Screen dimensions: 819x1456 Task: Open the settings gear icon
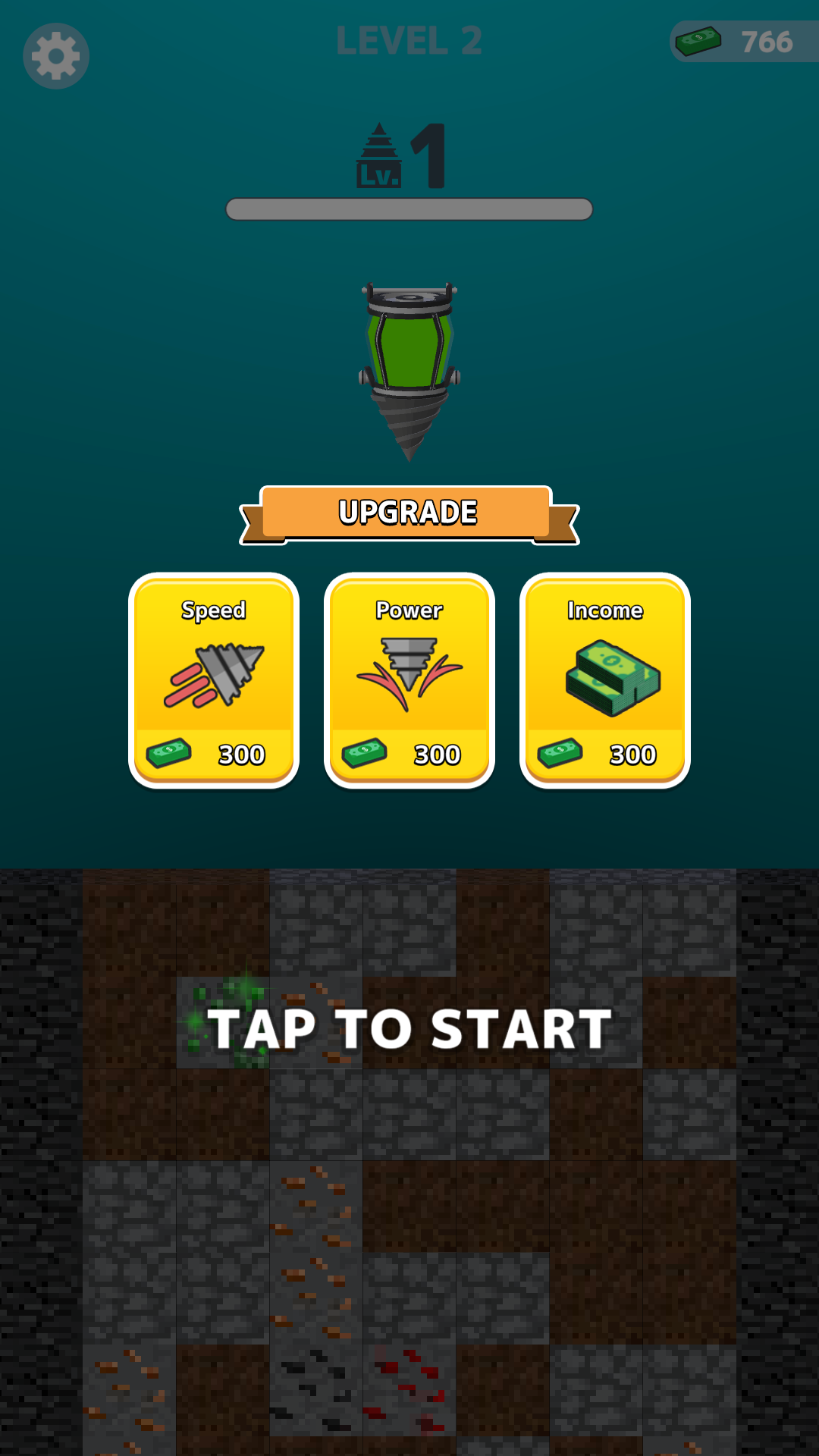55,55
